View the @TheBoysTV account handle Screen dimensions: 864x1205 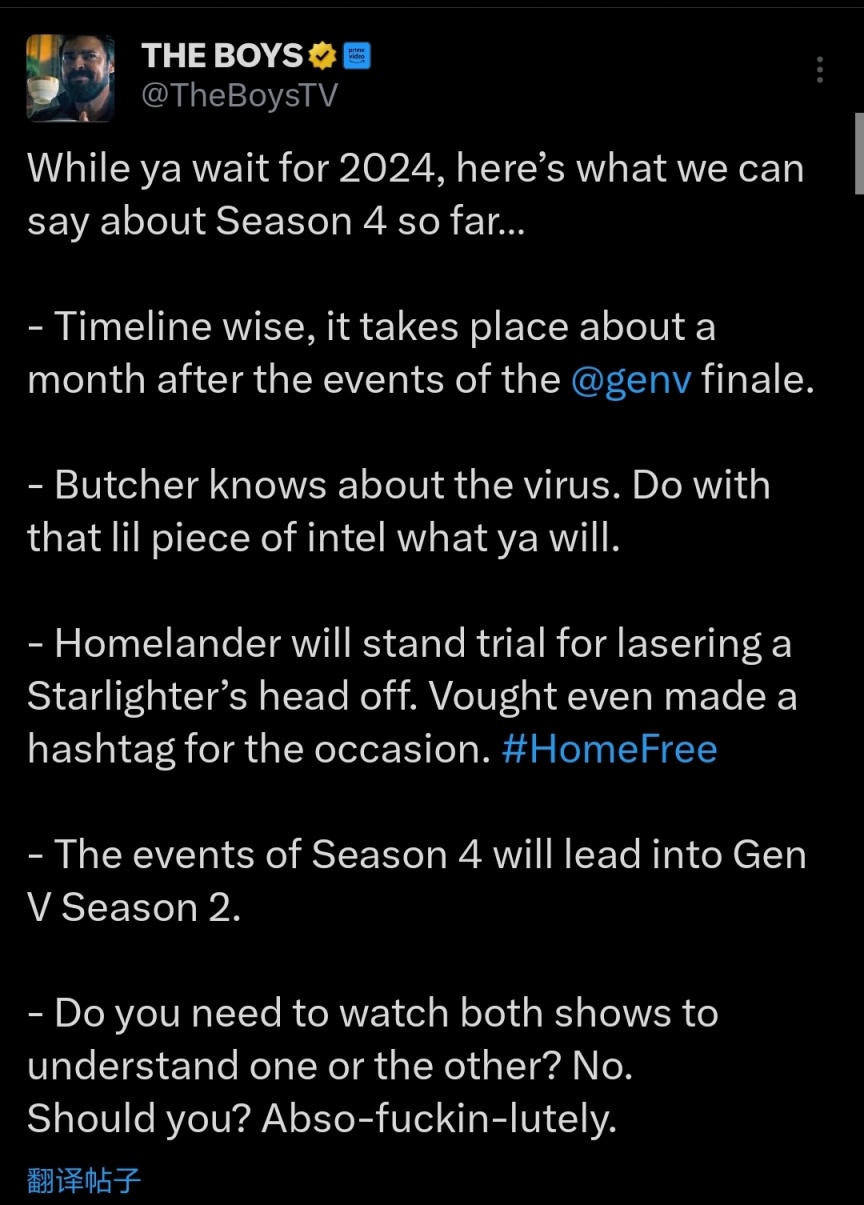[x=240, y=95]
